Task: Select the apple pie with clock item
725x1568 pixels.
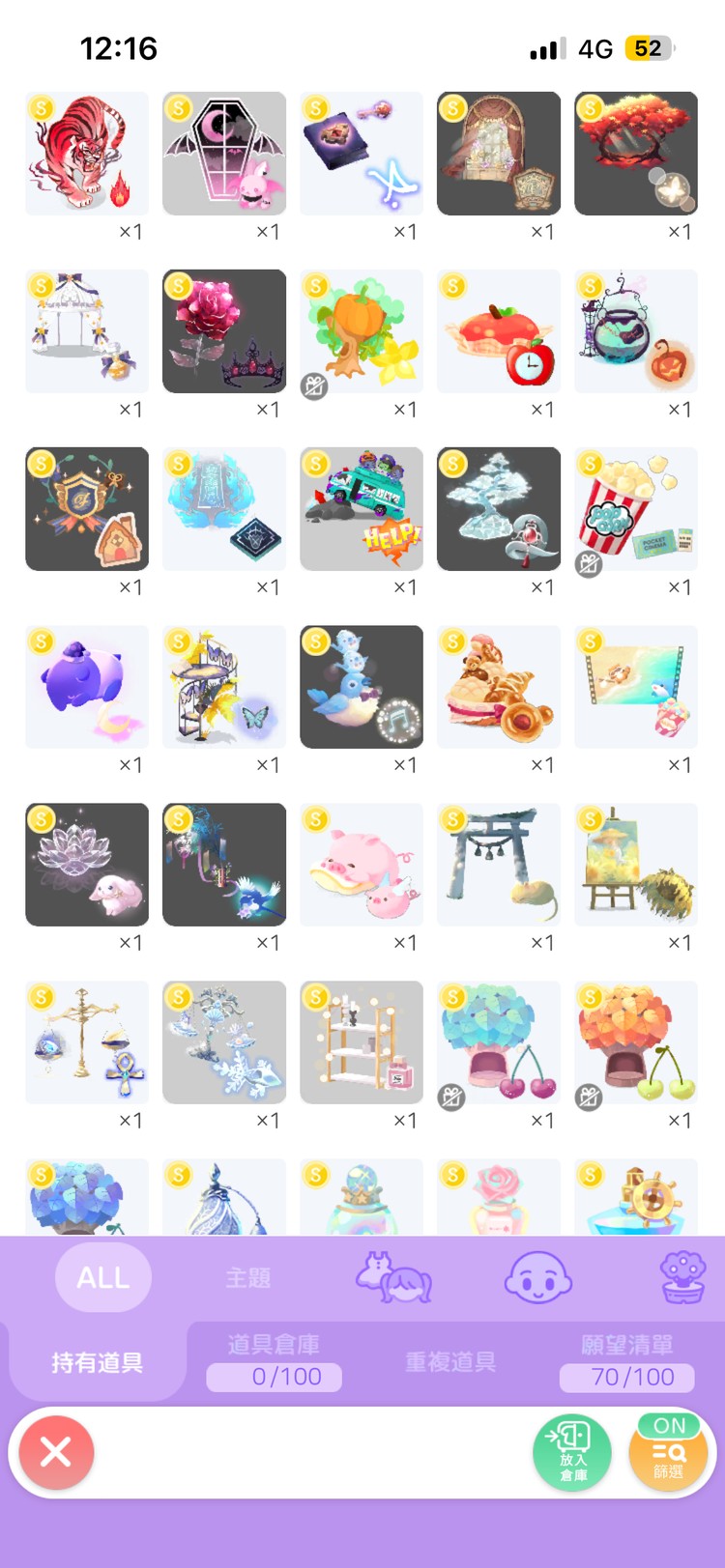Action: (x=499, y=331)
